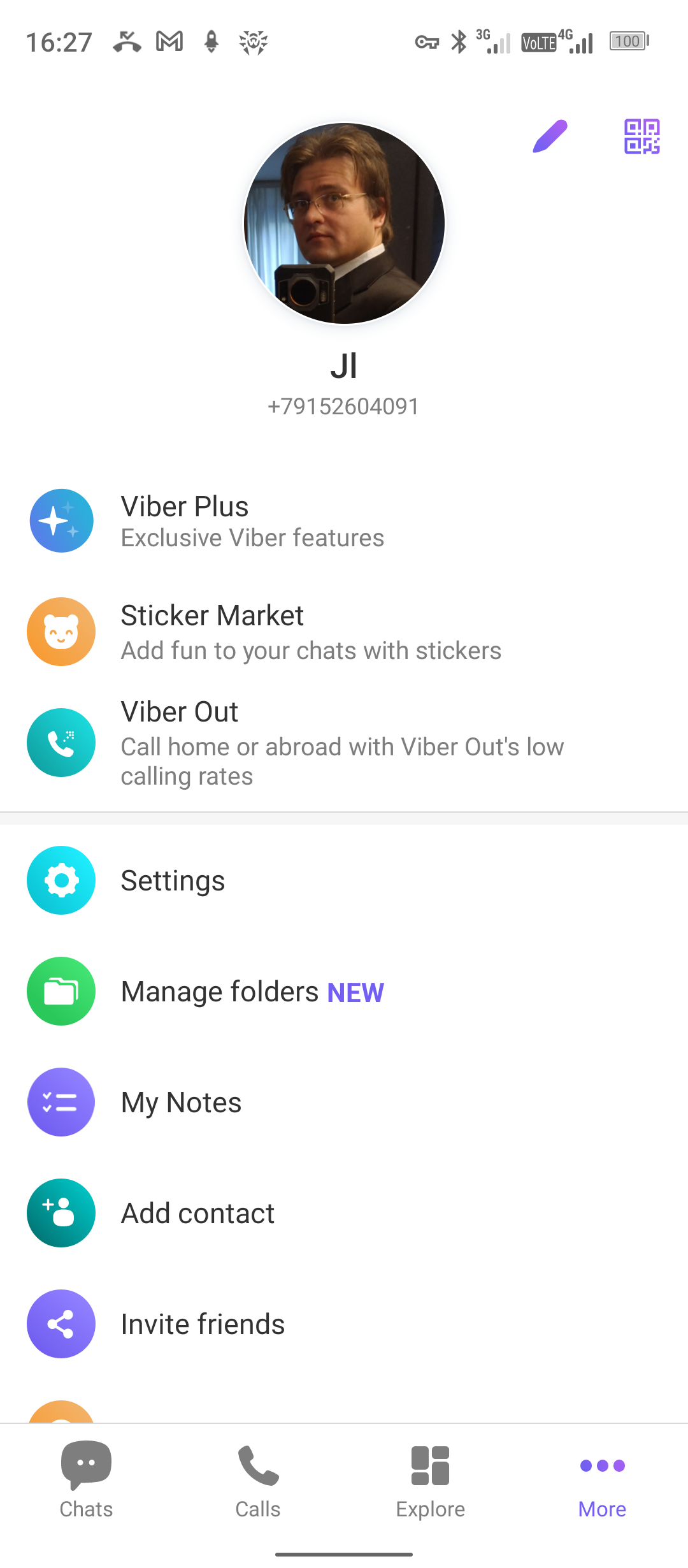
Task: Open My Notes
Action: 344,1102
